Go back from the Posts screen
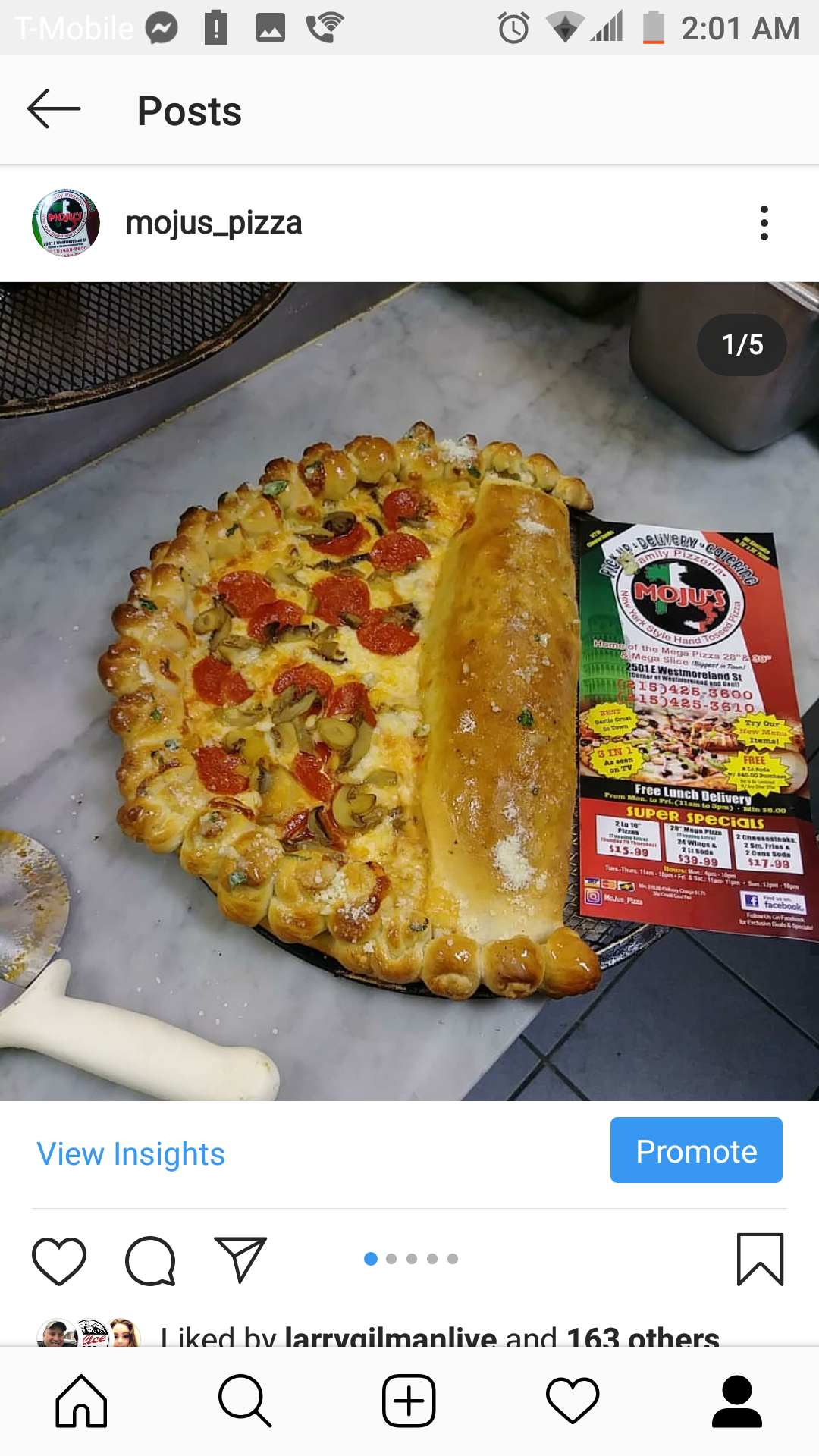This screenshot has height=1456, width=819. tap(54, 109)
